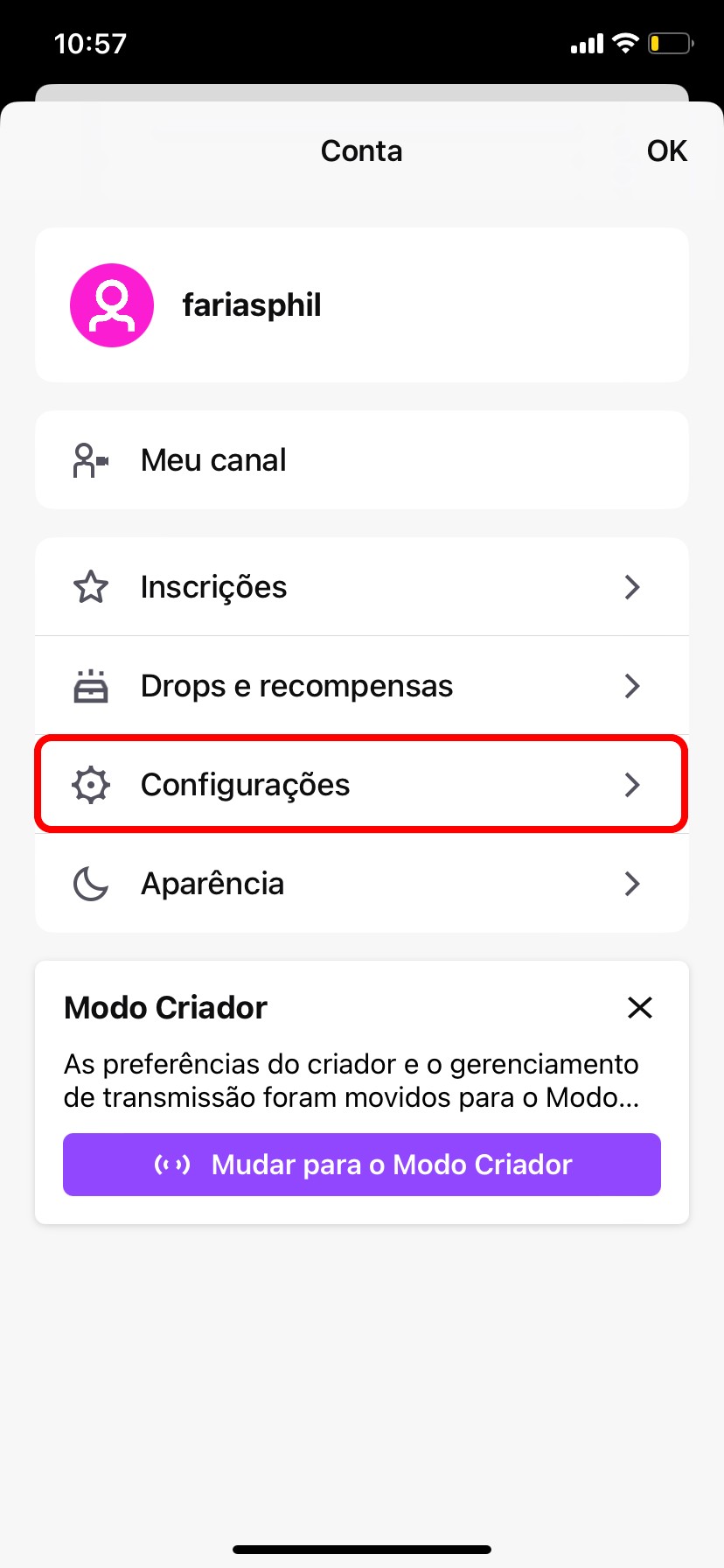Viewport: 724px width, 1568px height.
Task: Tap Mudar para o Modo Criador
Action: pos(361,1165)
